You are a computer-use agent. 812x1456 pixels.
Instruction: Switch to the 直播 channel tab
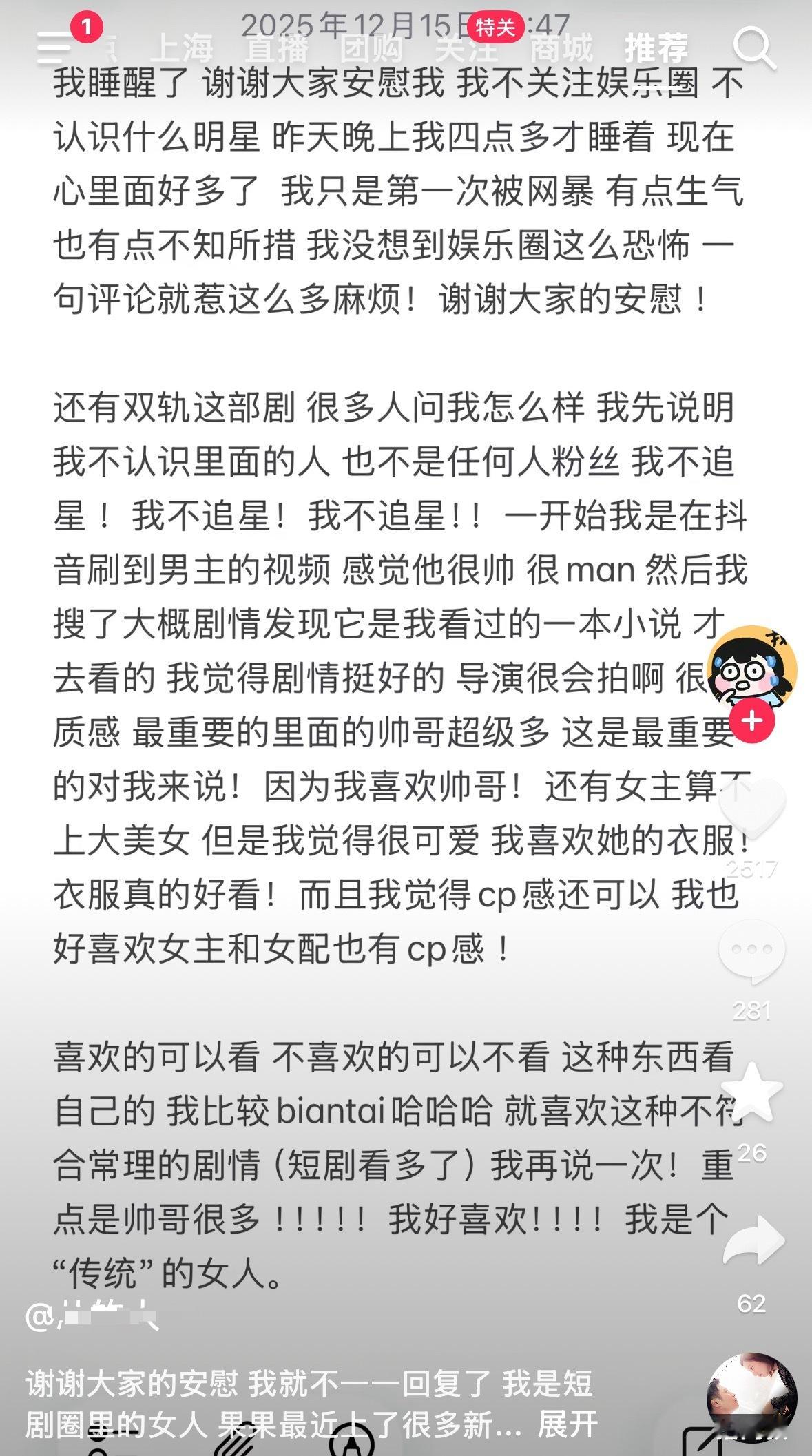coord(275,48)
